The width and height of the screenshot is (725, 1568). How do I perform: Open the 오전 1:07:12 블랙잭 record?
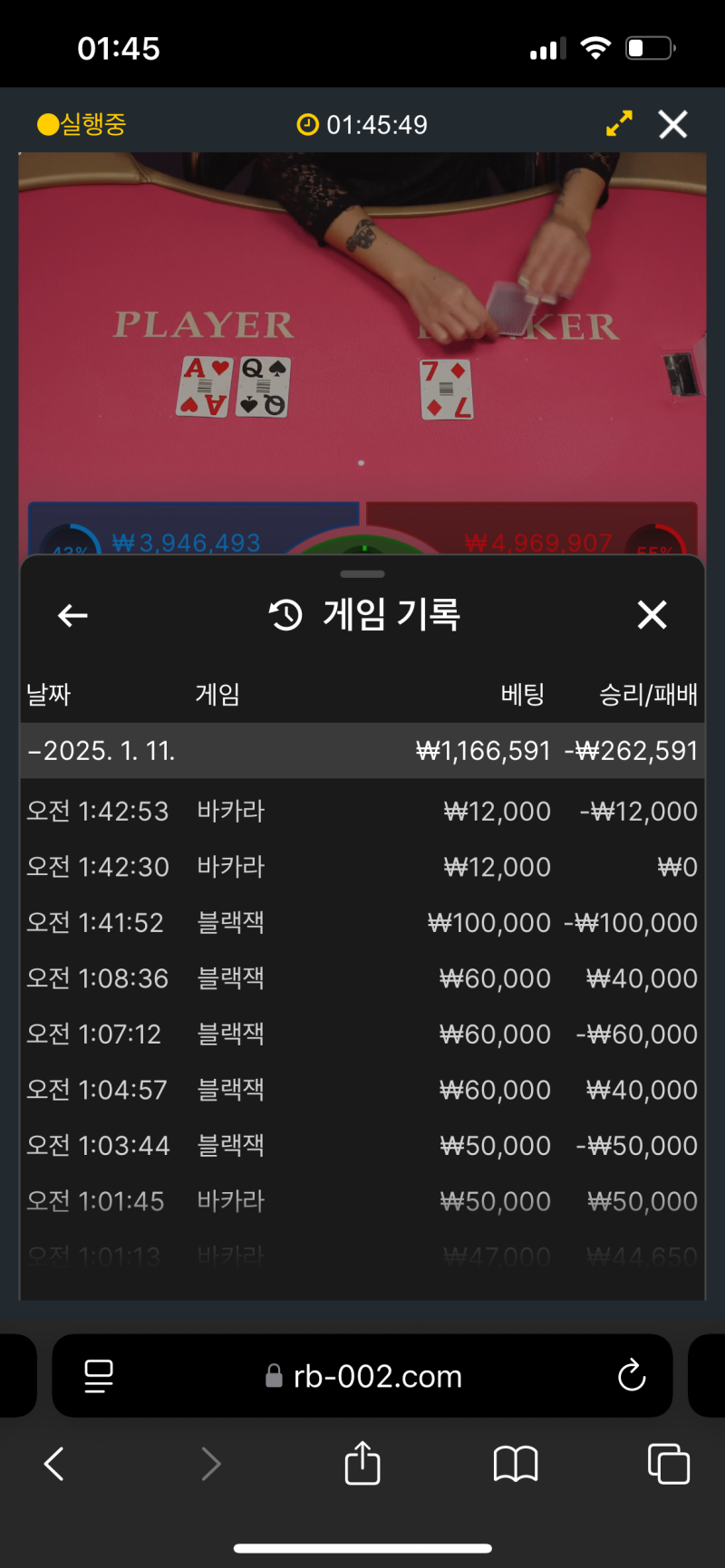tap(362, 1034)
